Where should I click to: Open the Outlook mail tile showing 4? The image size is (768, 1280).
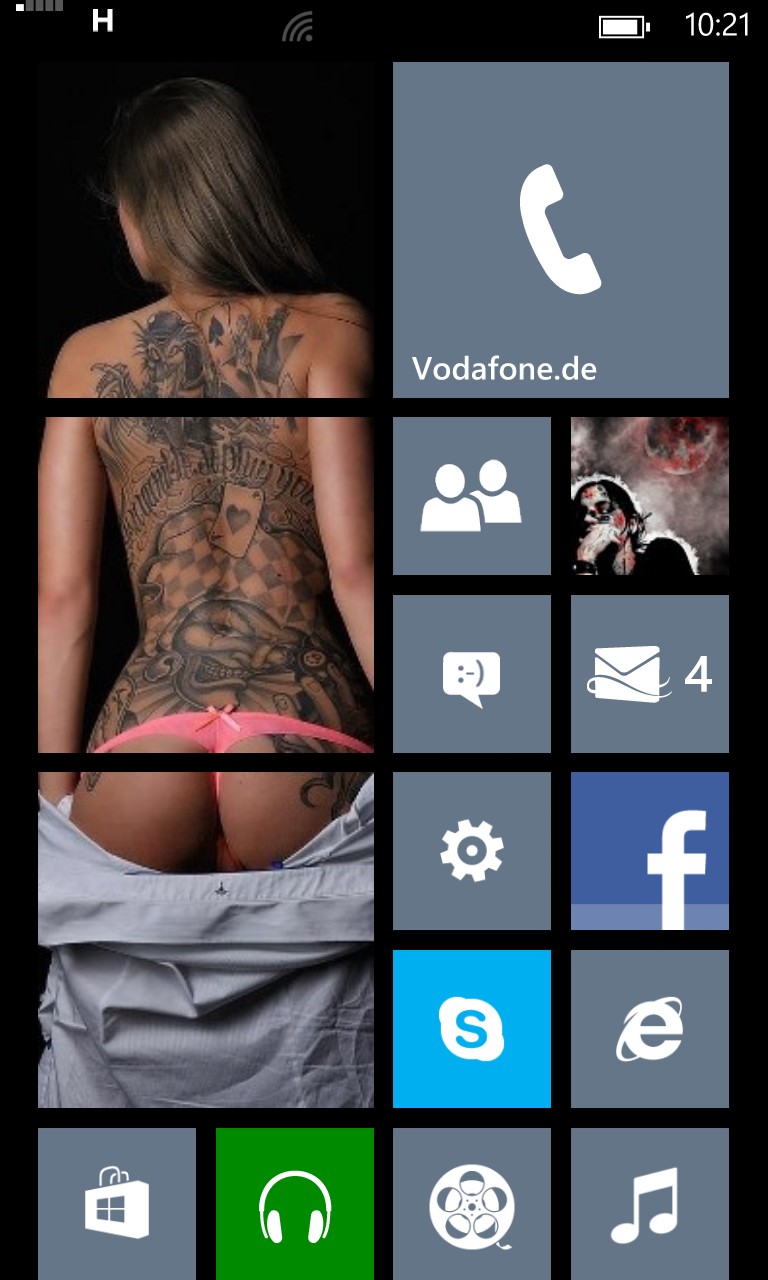pos(650,674)
